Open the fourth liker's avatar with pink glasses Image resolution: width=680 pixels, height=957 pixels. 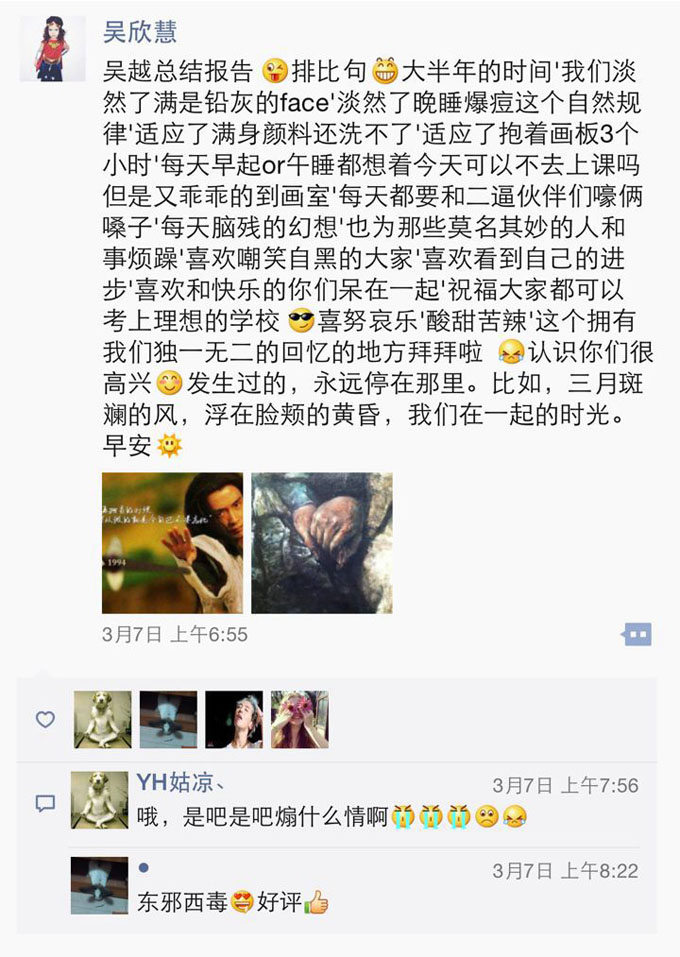click(299, 719)
